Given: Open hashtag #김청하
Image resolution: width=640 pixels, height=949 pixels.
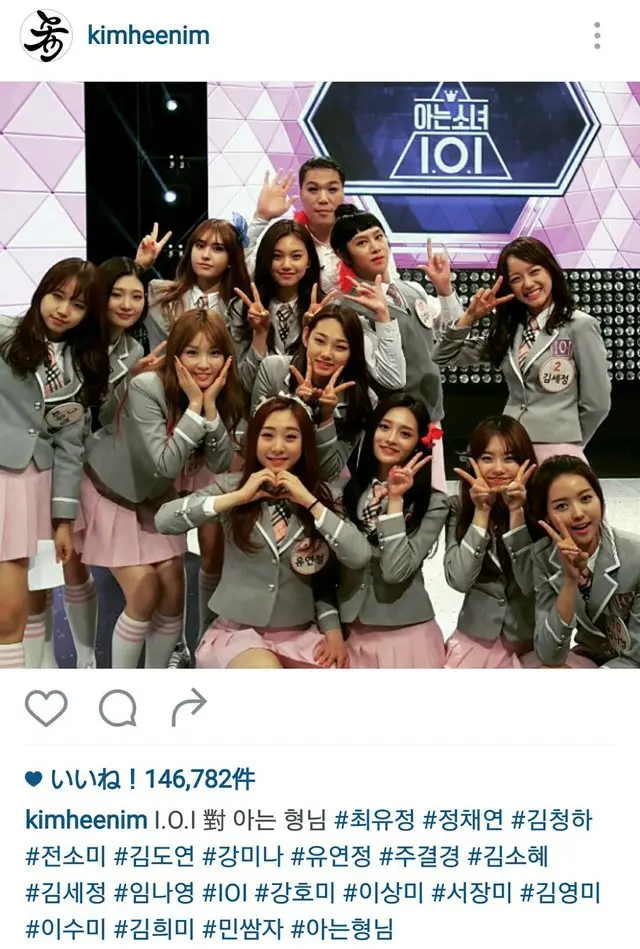Looking at the screenshot, I should (x=551, y=820).
